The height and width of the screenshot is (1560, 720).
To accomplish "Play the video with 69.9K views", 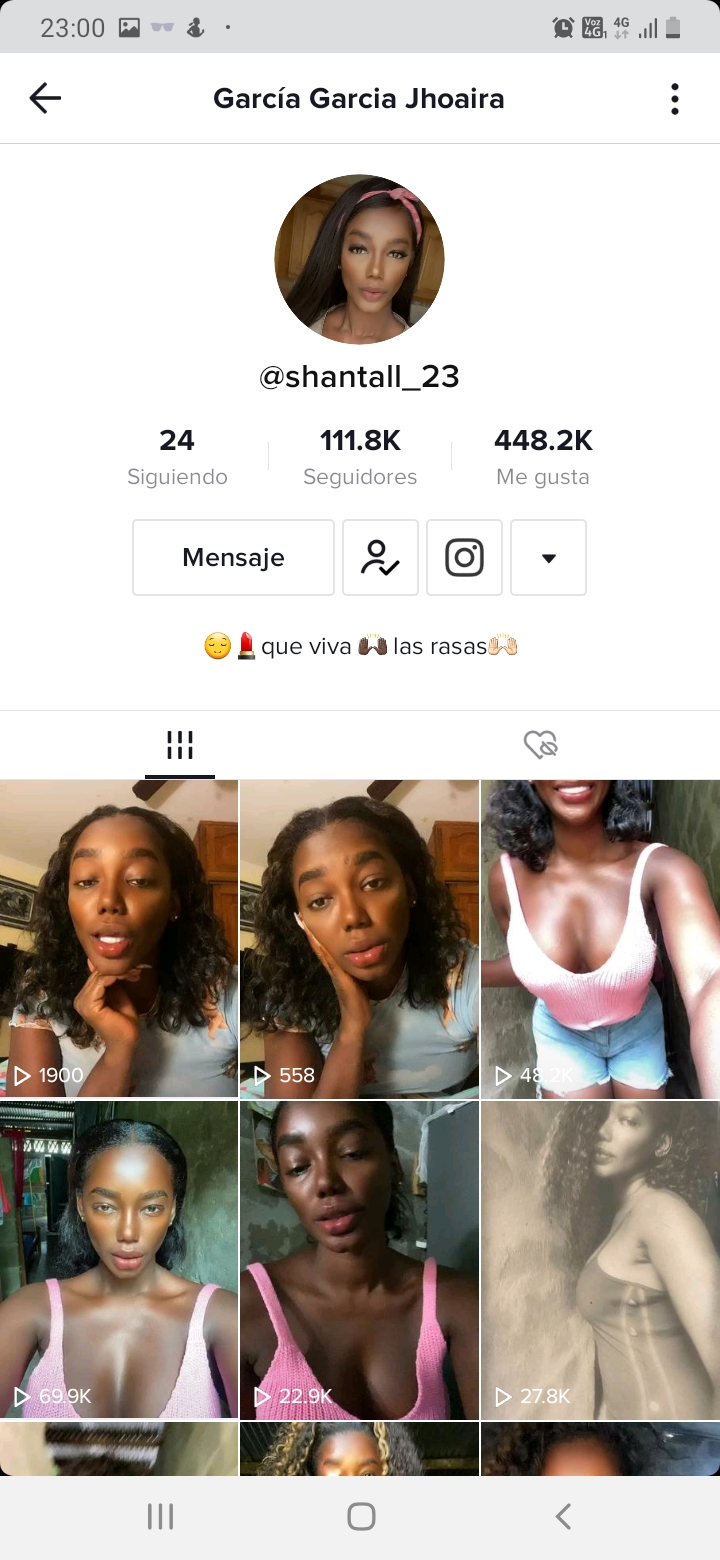I will click(x=119, y=1259).
